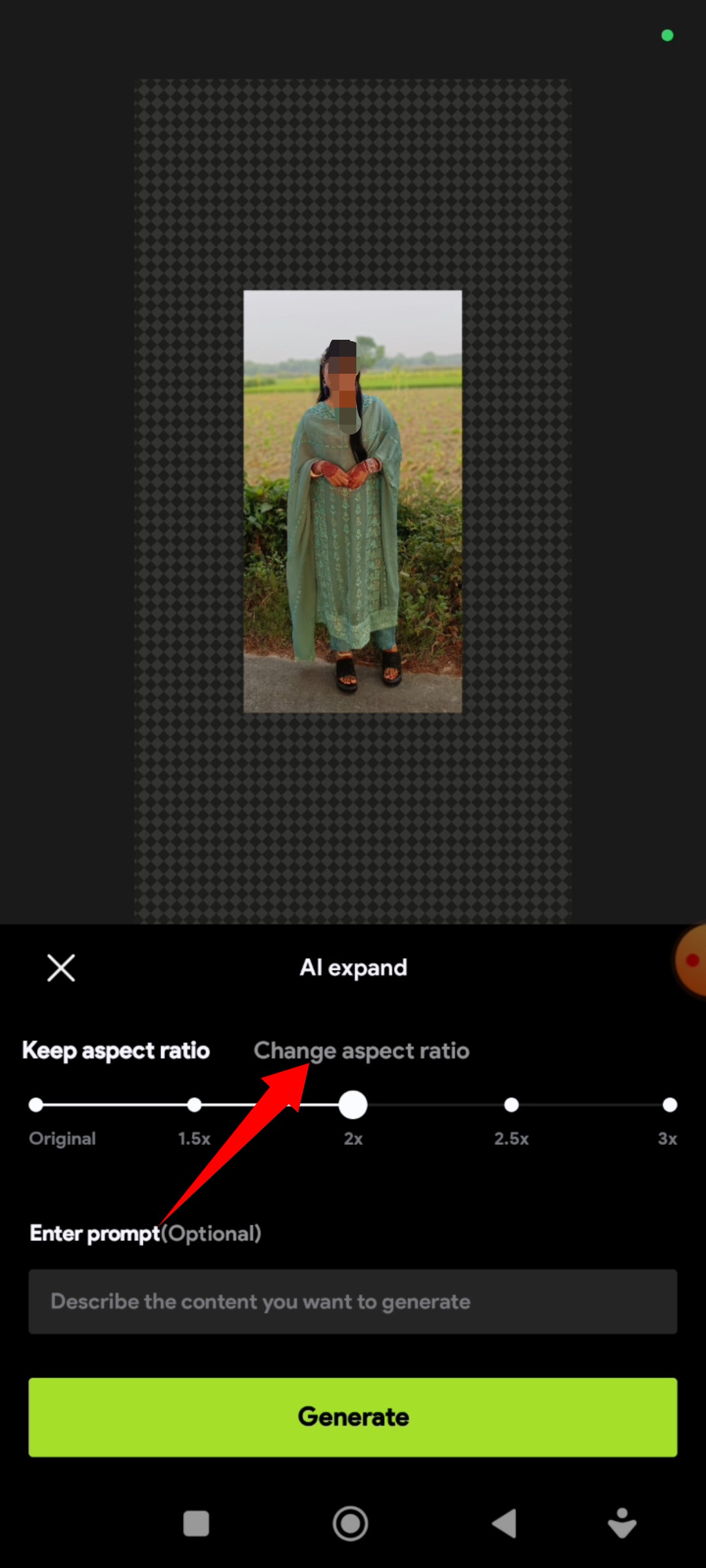Choose the 1.5x expand level
The image size is (706, 1568).
tap(194, 1105)
